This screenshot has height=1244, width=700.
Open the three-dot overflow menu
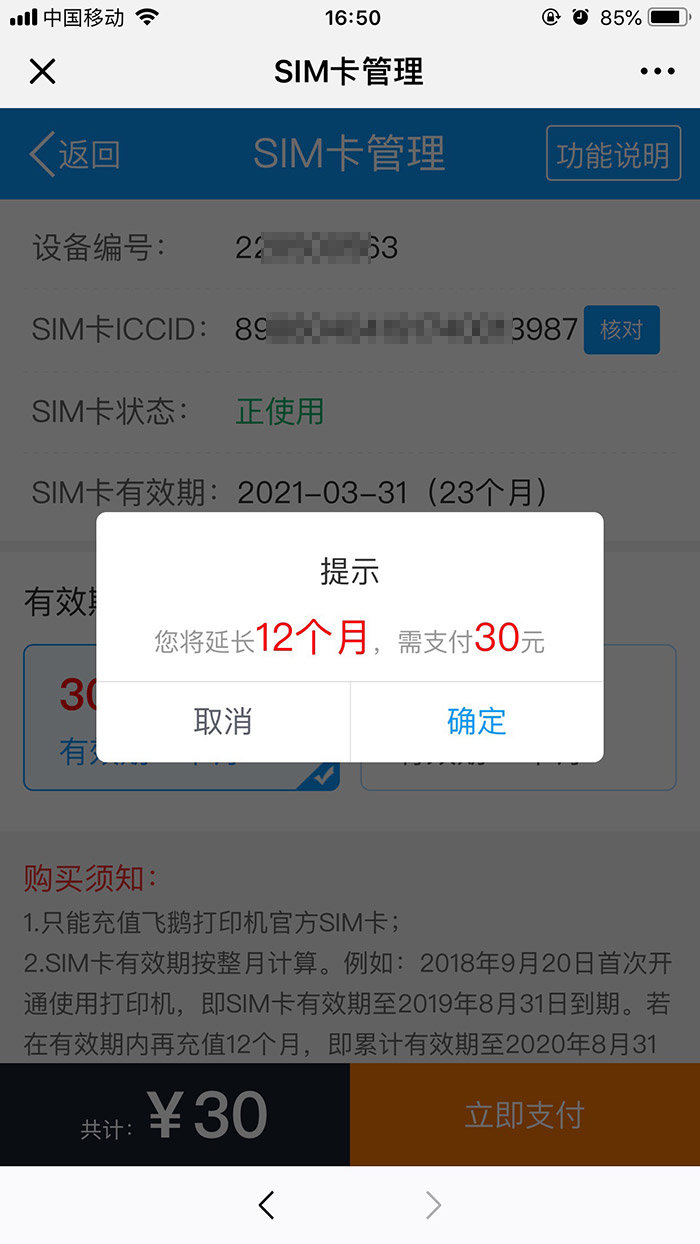coord(657,71)
